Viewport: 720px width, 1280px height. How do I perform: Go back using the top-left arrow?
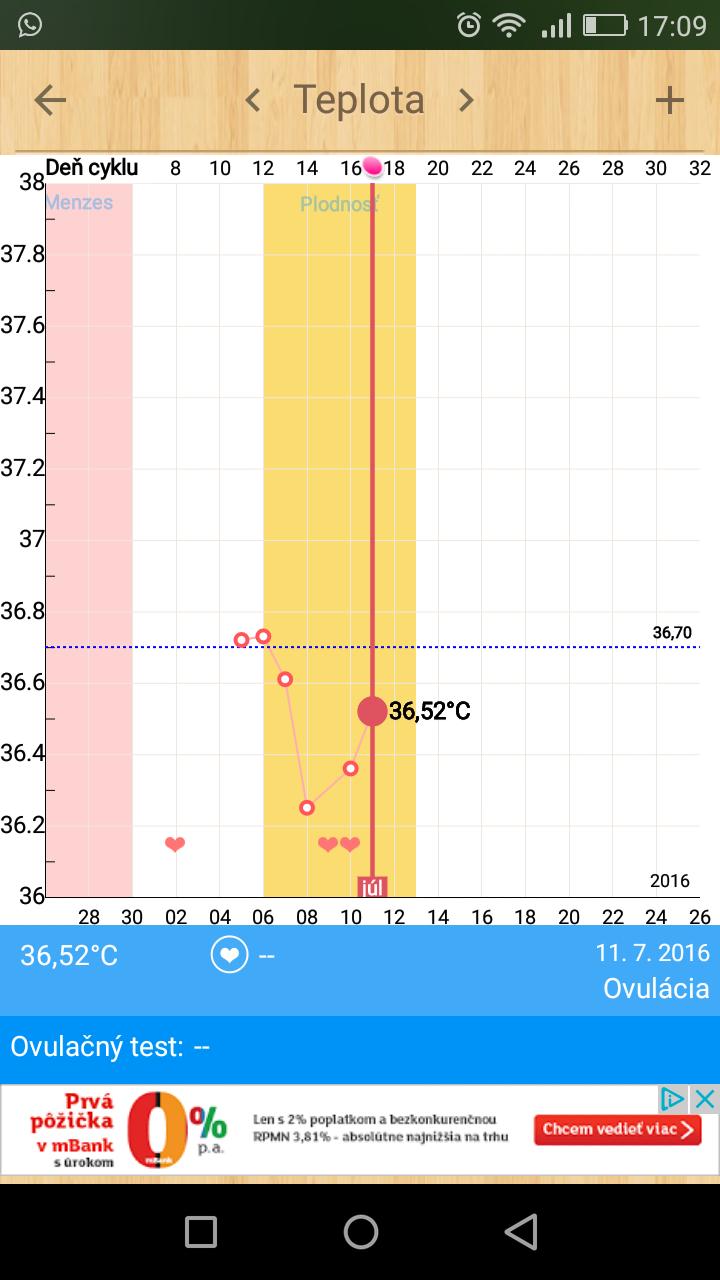[x=50, y=100]
